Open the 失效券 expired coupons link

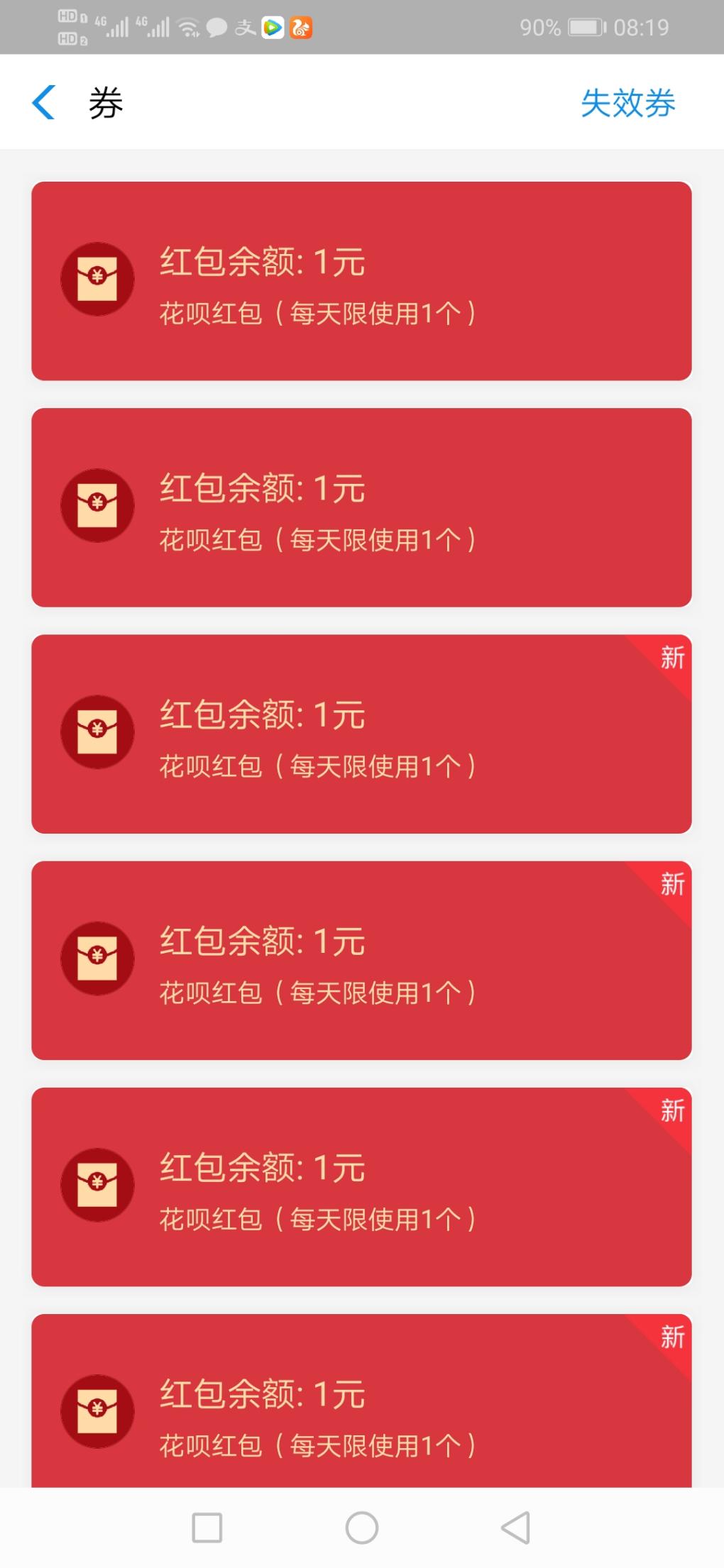point(628,103)
